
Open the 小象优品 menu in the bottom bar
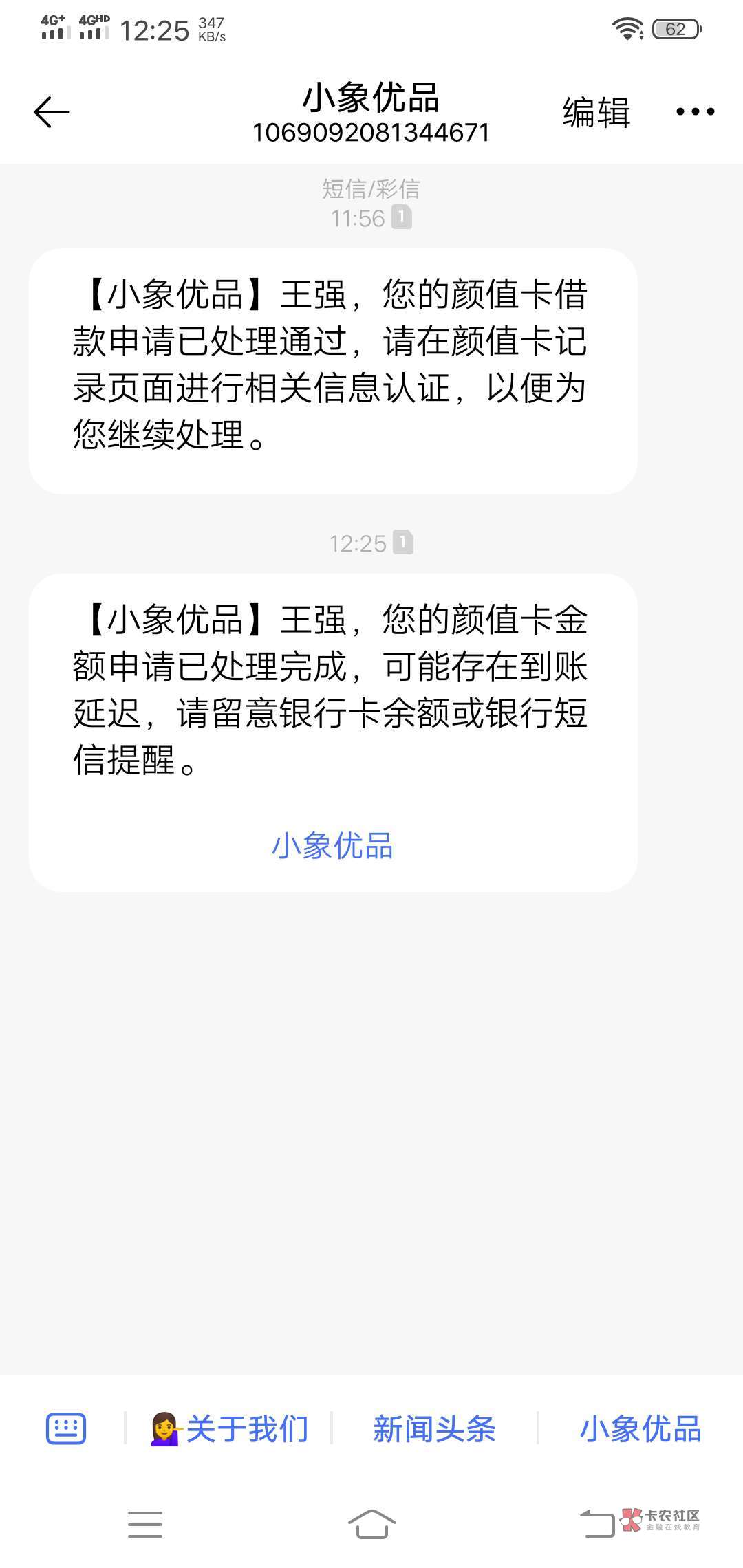pyautogui.click(x=640, y=1428)
